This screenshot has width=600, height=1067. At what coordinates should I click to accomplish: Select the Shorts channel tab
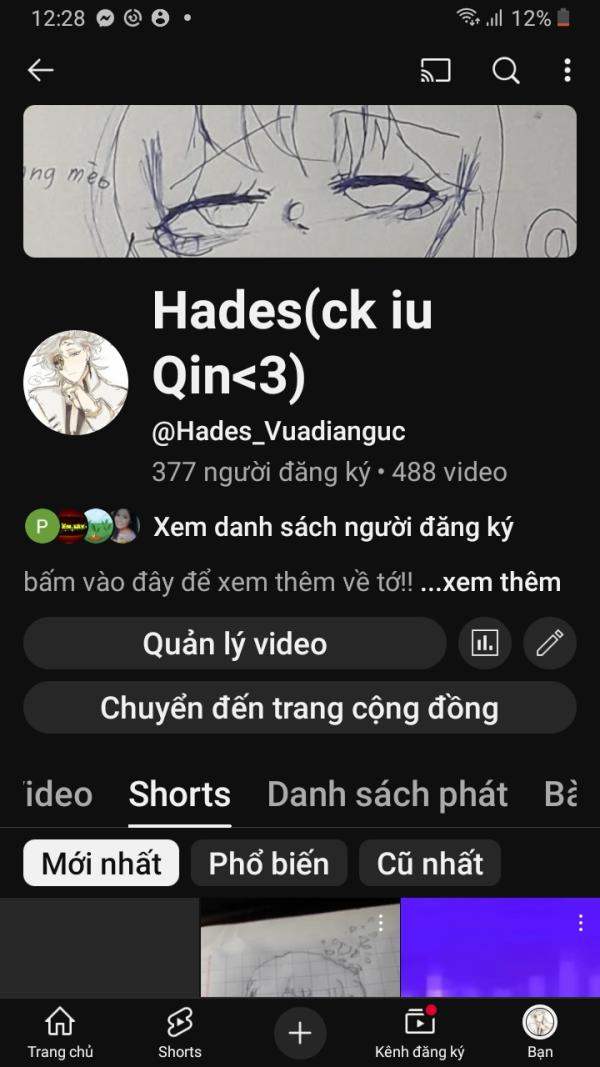(x=180, y=794)
